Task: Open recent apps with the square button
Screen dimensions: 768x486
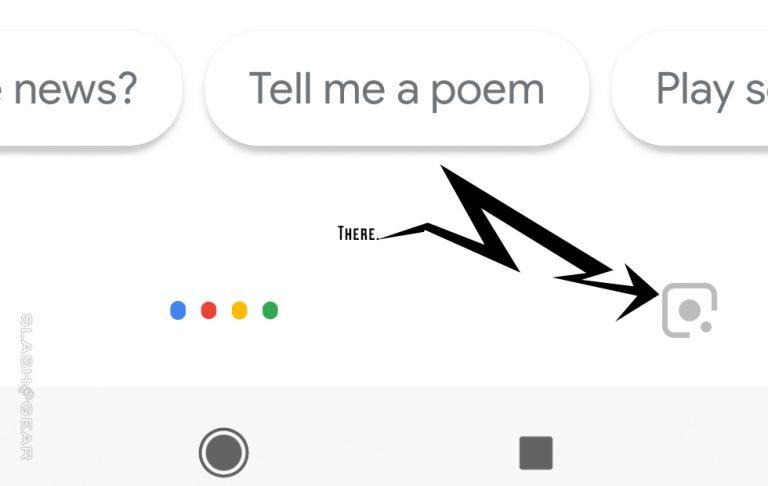Action: (536, 452)
